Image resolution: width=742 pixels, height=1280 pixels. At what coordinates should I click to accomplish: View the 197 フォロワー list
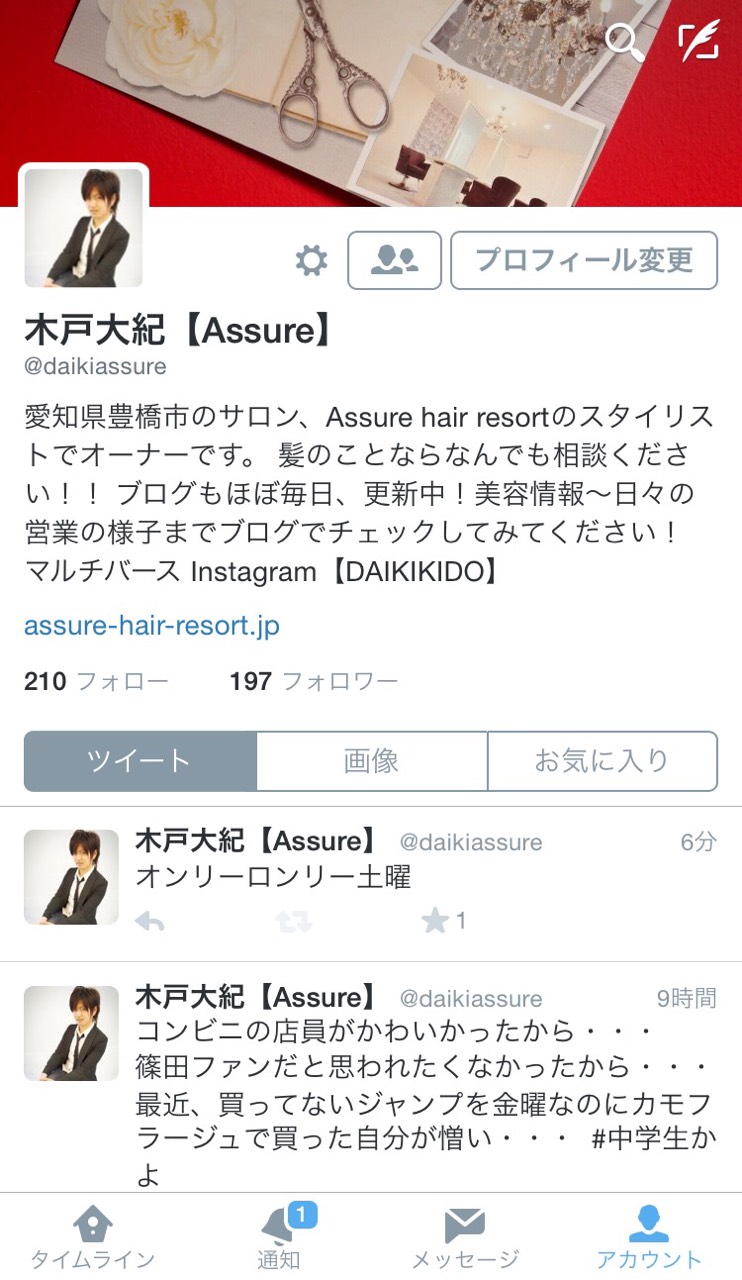[313, 682]
